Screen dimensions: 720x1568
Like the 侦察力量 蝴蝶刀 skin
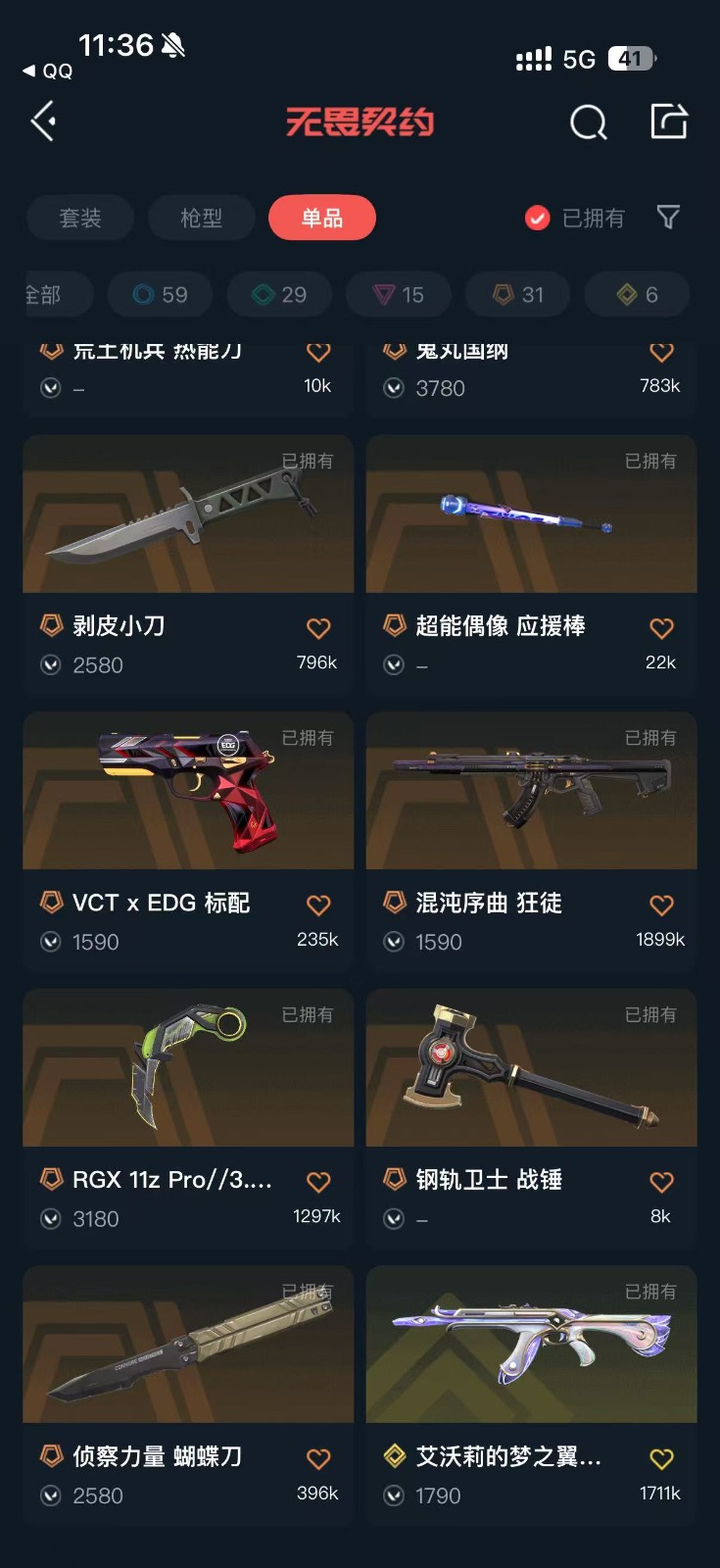pos(318,1459)
